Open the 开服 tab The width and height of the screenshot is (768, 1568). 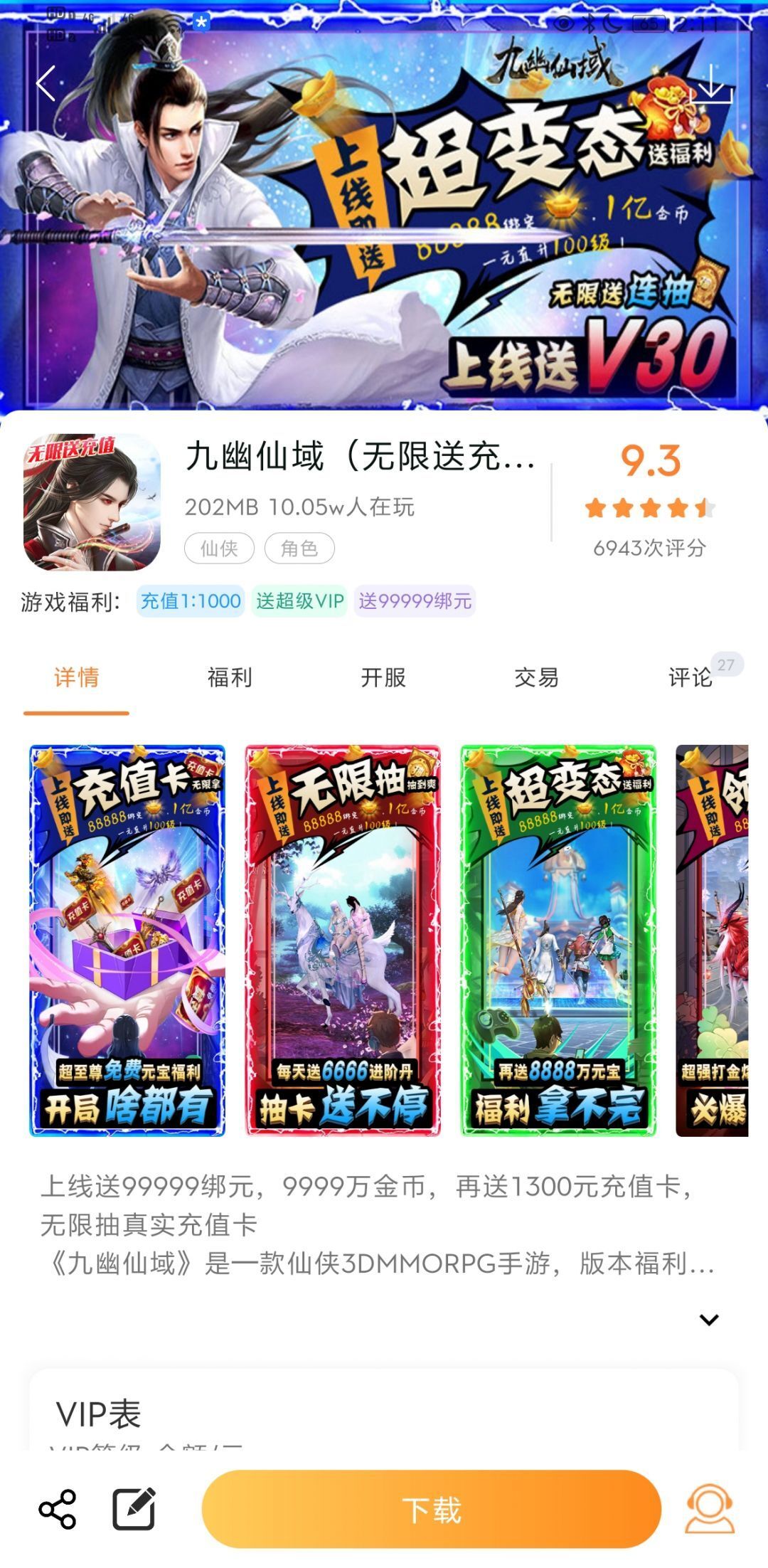pyautogui.click(x=384, y=679)
